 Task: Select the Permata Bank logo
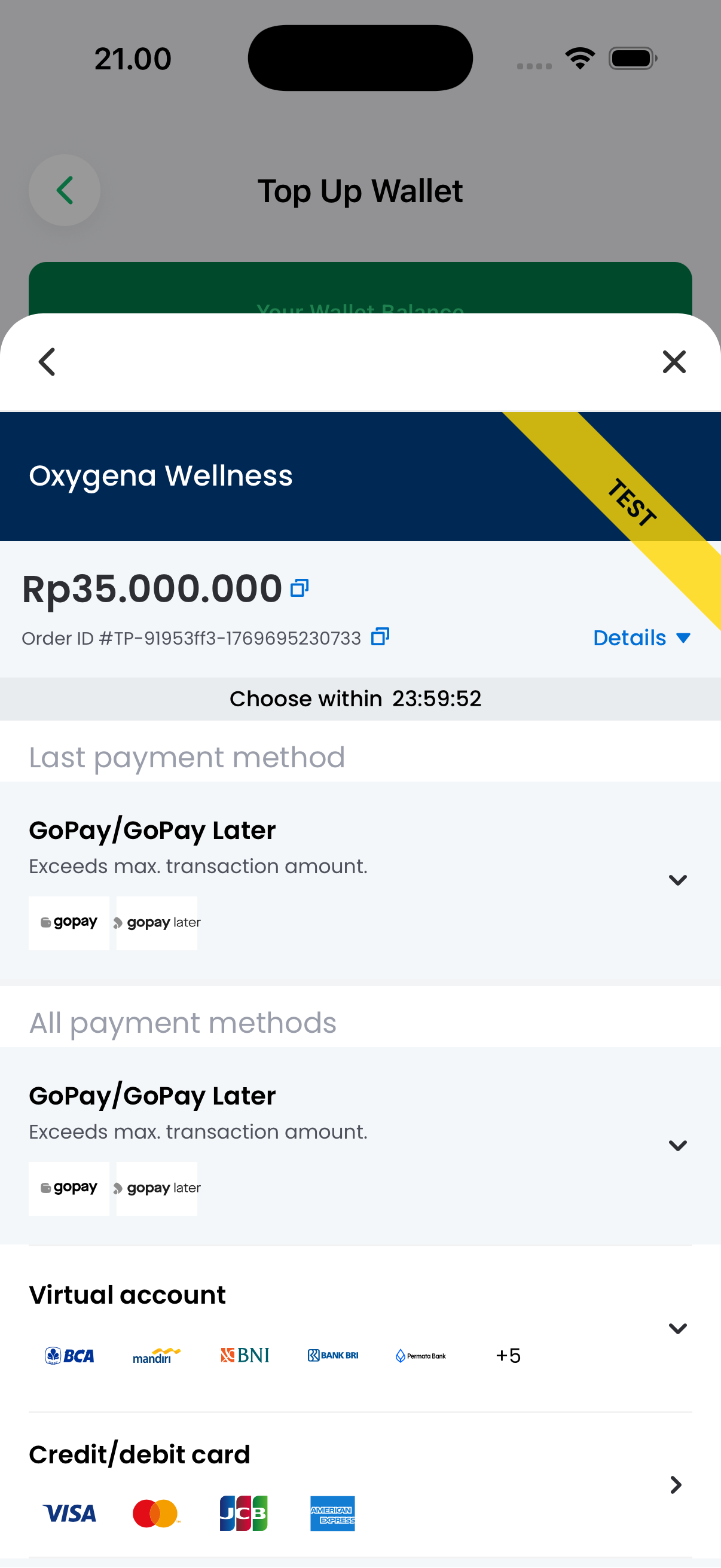[x=420, y=1356]
